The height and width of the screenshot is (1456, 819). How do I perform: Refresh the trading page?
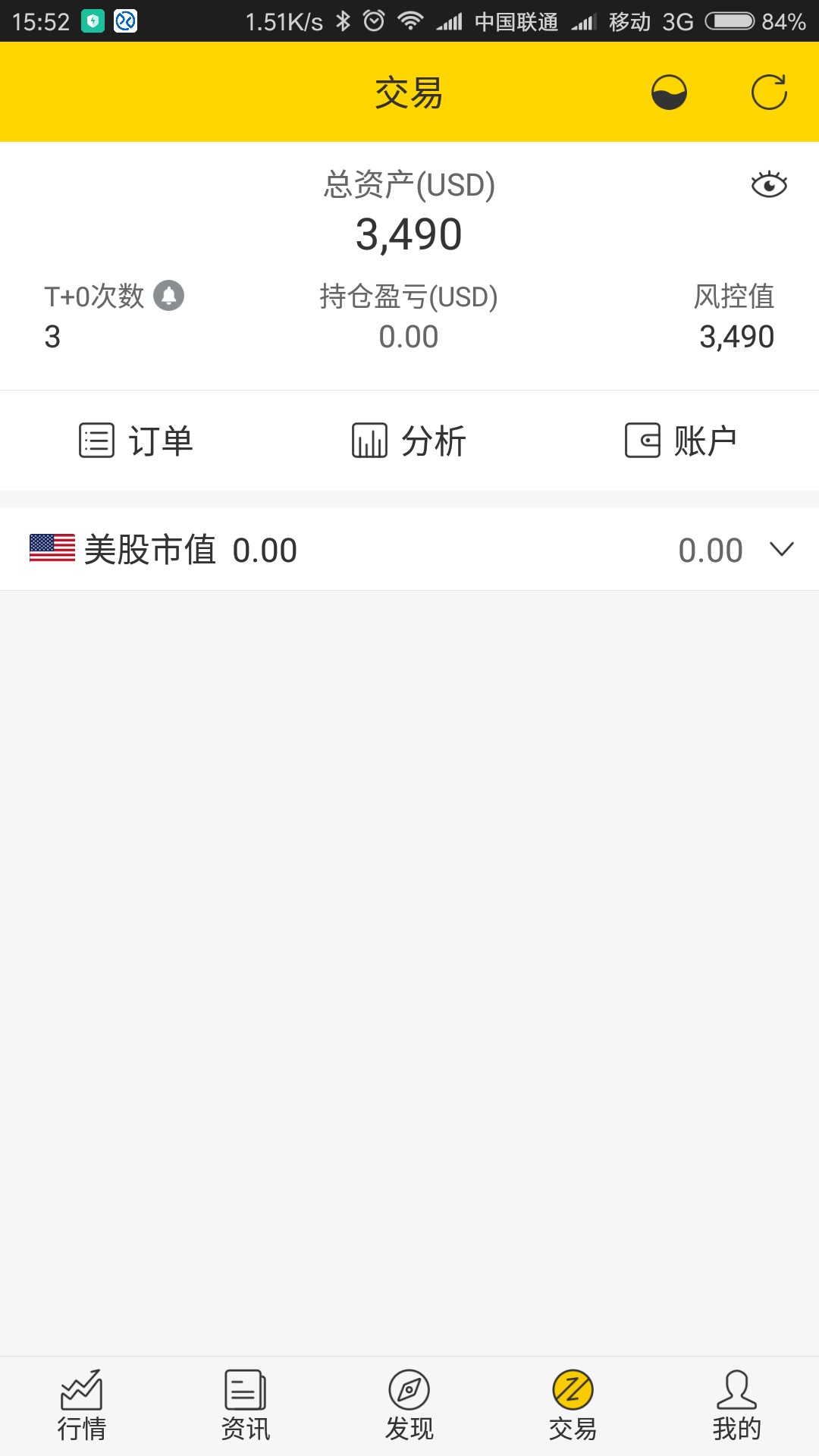tap(769, 93)
